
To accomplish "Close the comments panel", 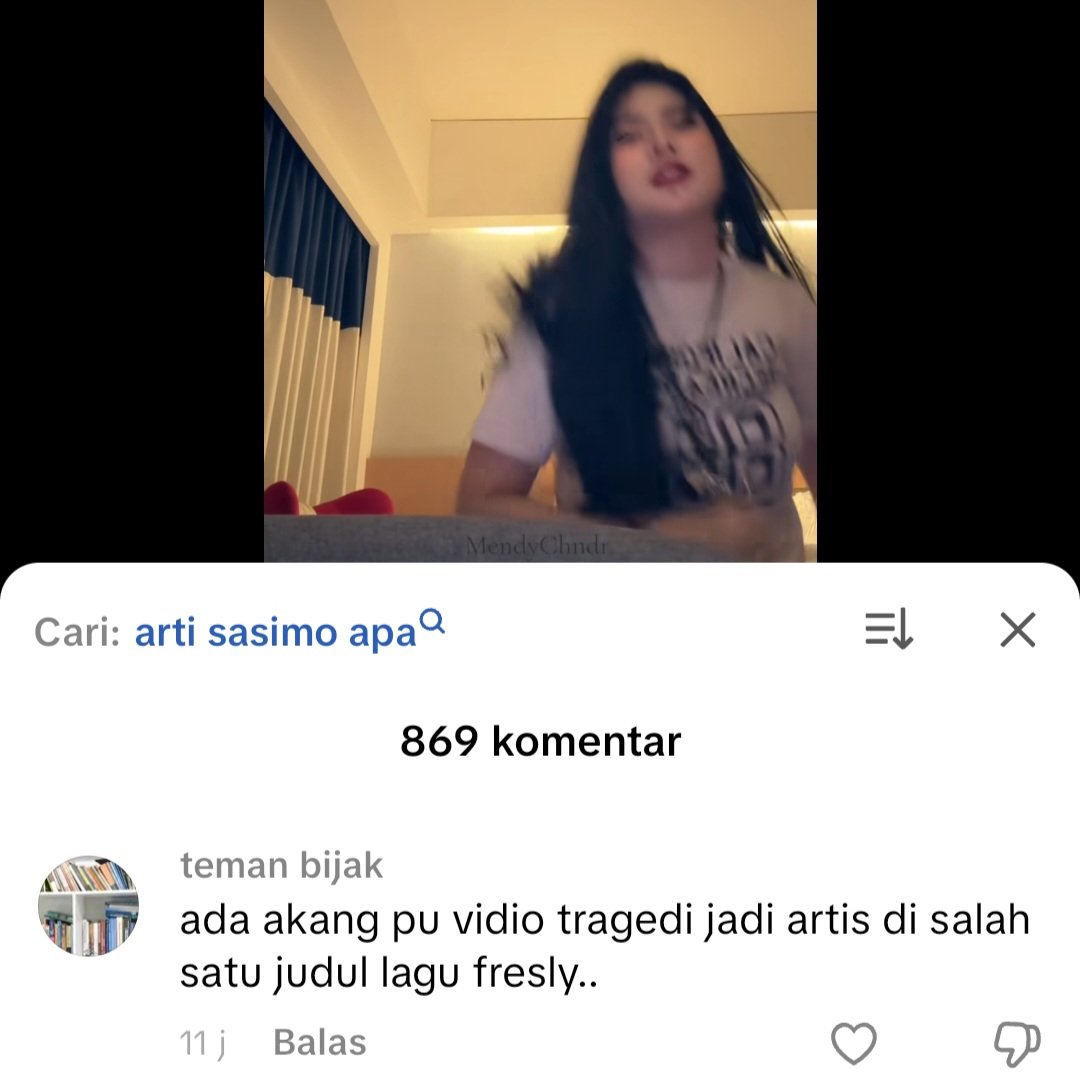I will [1017, 630].
